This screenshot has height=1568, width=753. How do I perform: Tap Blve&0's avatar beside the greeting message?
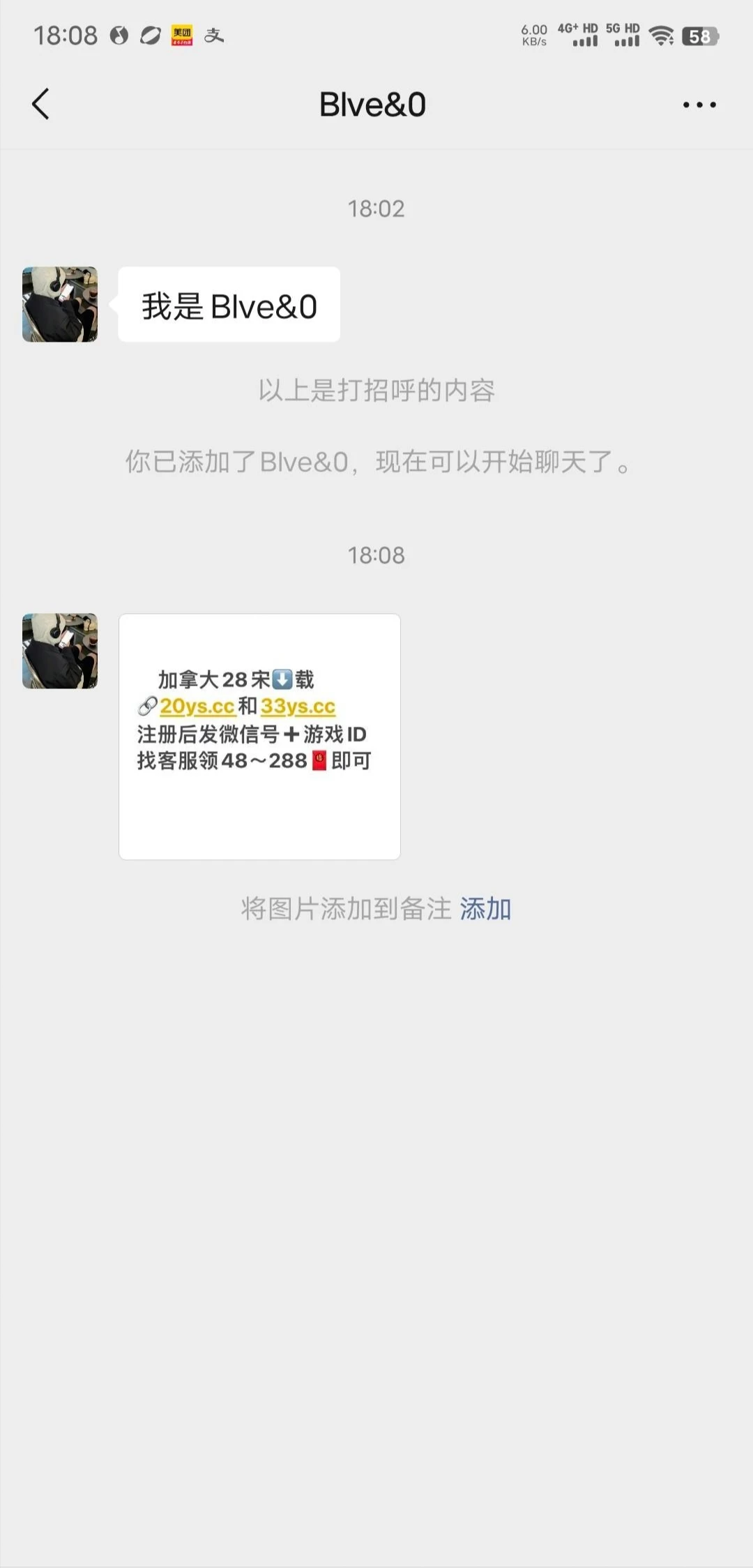[x=59, y=304]
